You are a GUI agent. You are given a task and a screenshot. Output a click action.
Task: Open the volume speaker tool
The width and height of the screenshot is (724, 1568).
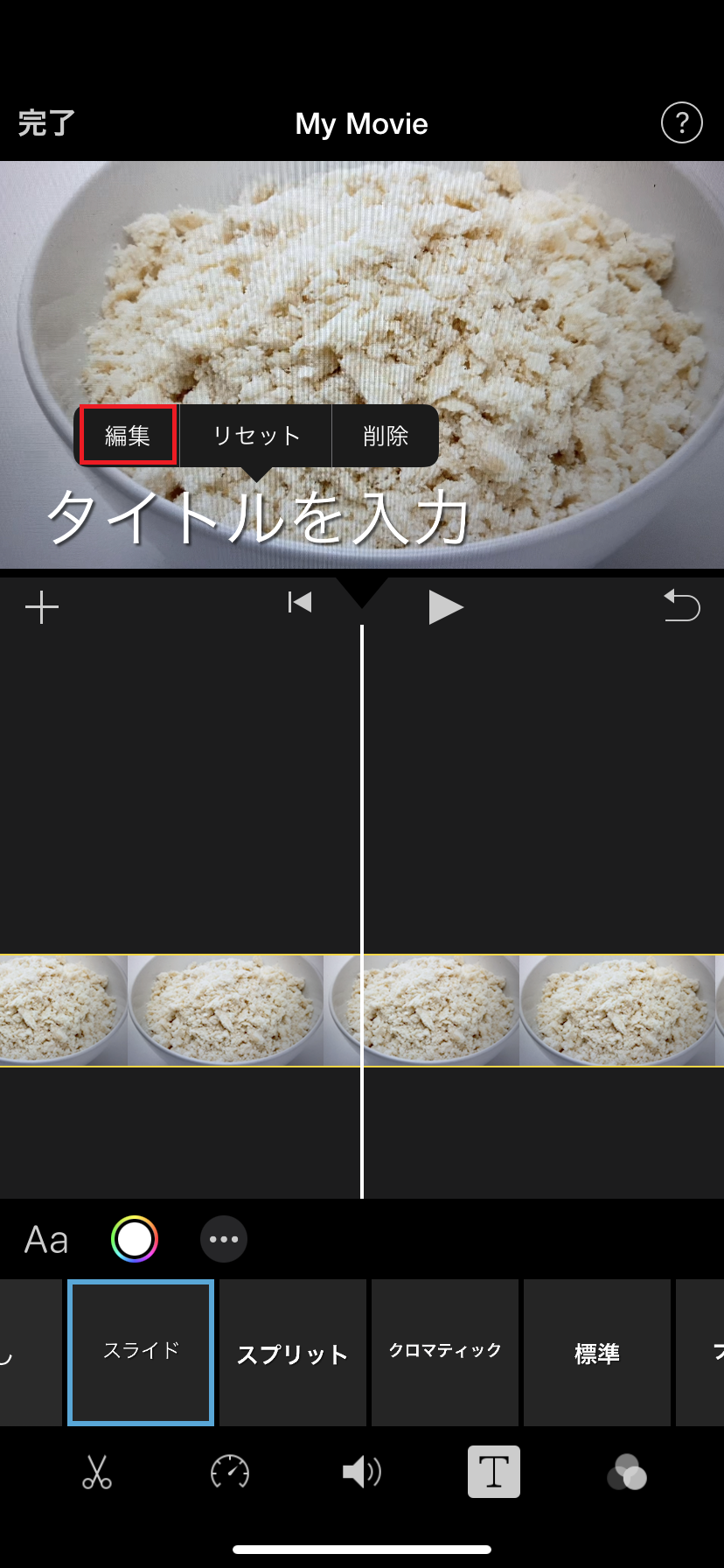pyautogui.click(x=361, y=1472)
